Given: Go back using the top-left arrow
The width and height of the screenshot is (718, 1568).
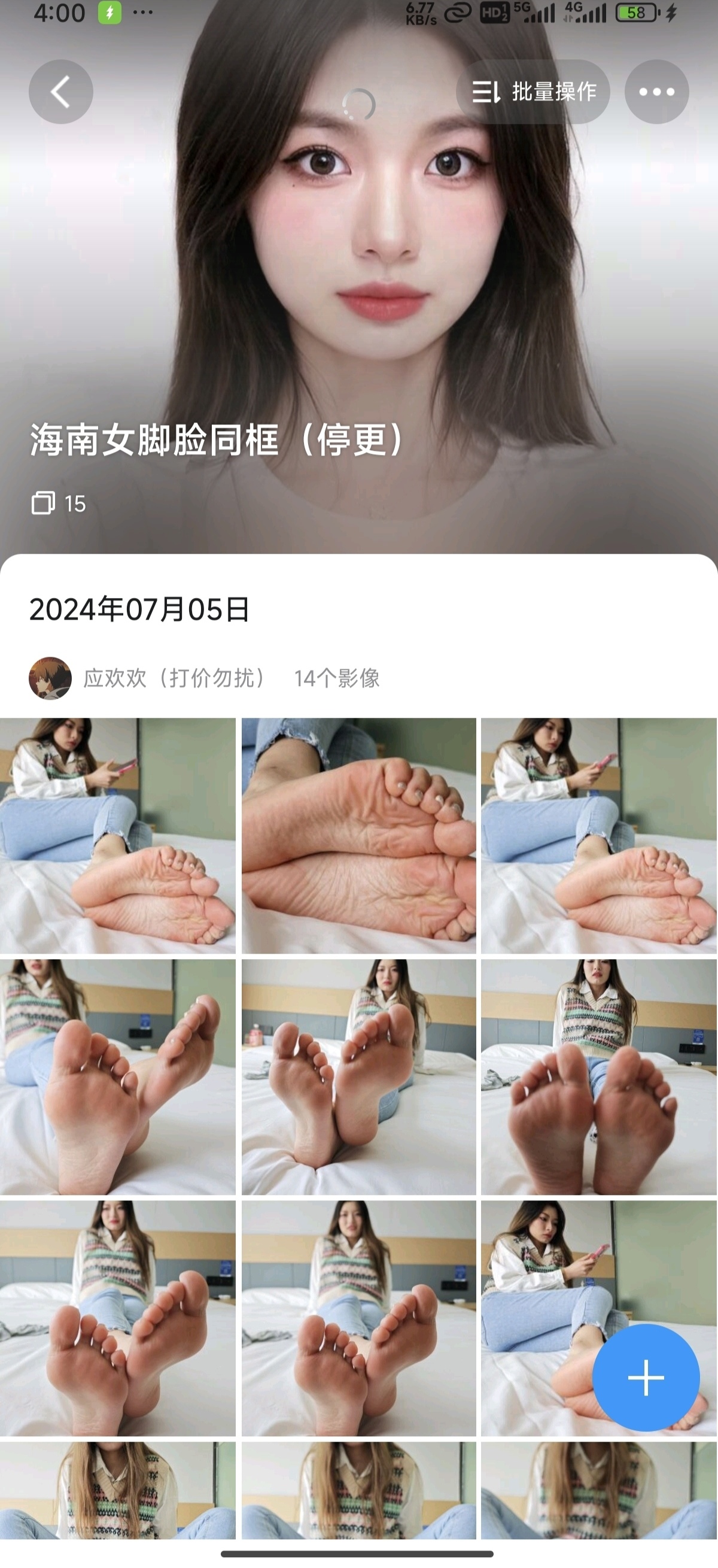Looking at the screenshot, I should click(x=61, y=92).
